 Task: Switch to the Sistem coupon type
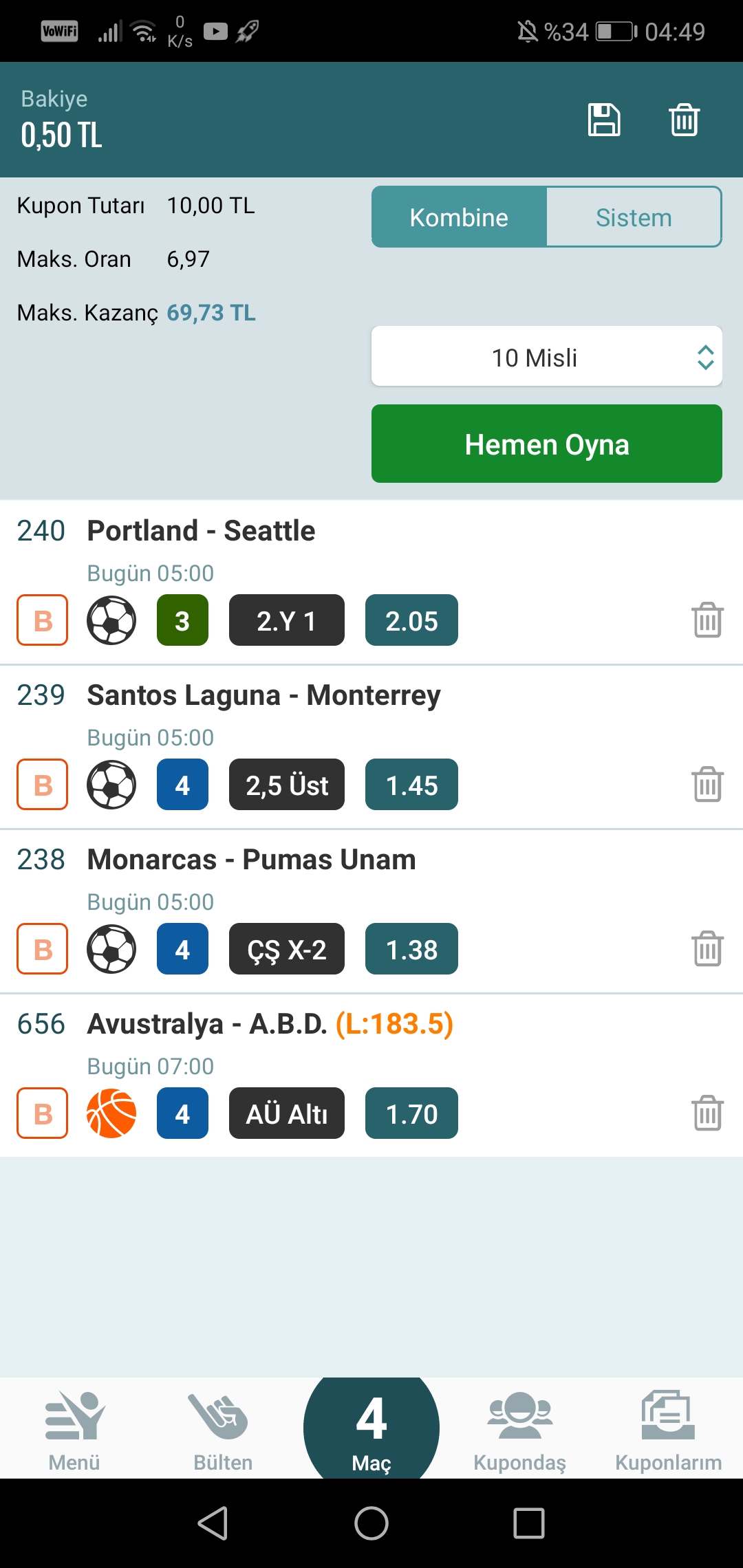(634, 217)
